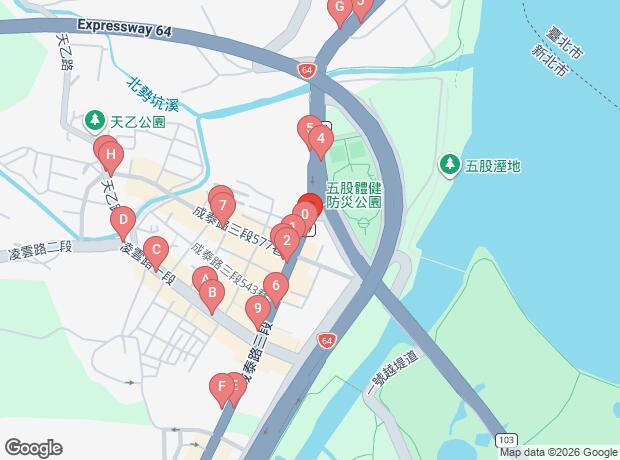Select map marker D
The width and height of the screenshot is (620, 460).
(x=123, y=220)
